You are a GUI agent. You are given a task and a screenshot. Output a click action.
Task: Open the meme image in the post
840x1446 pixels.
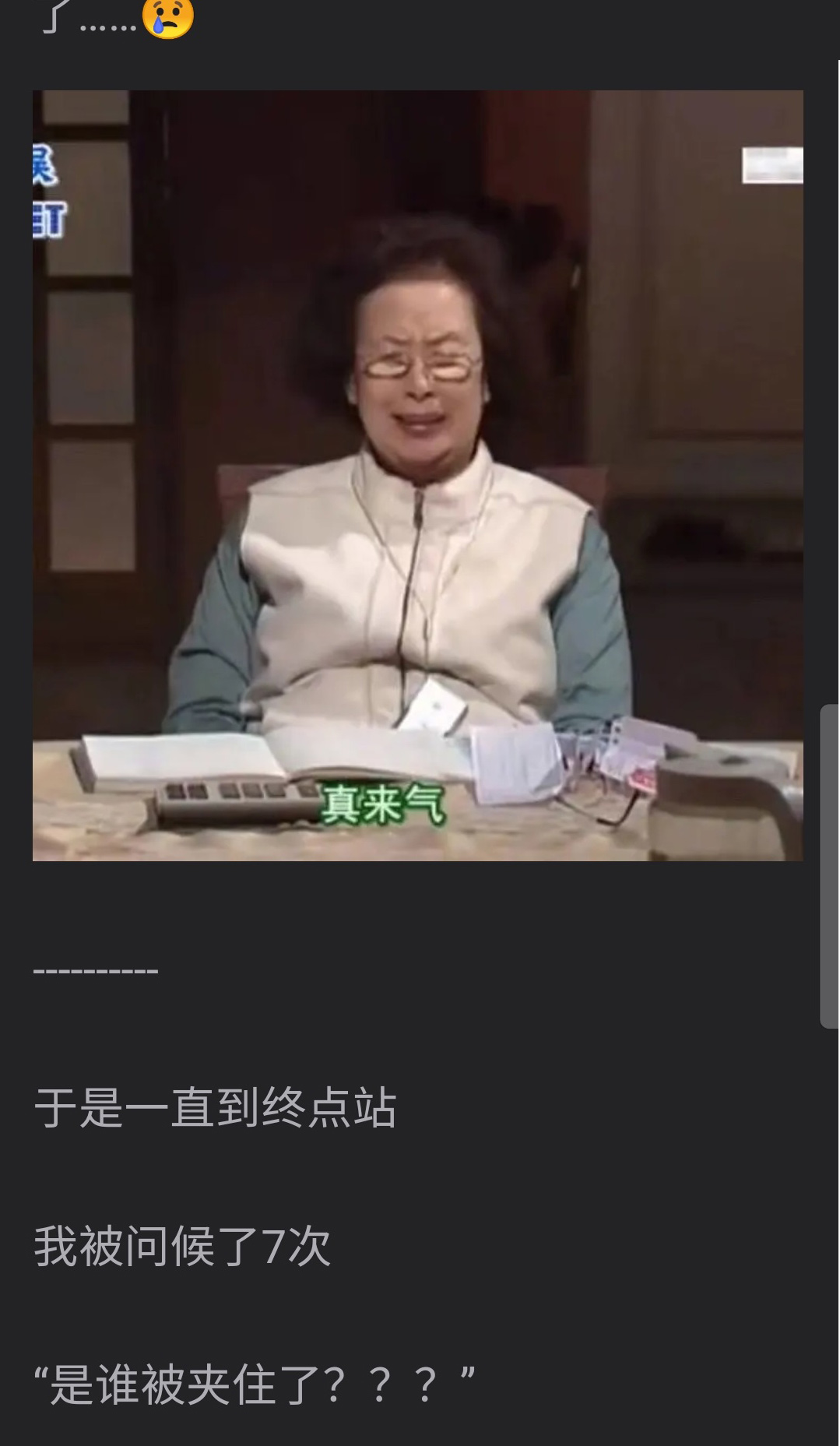click(417, 475)
